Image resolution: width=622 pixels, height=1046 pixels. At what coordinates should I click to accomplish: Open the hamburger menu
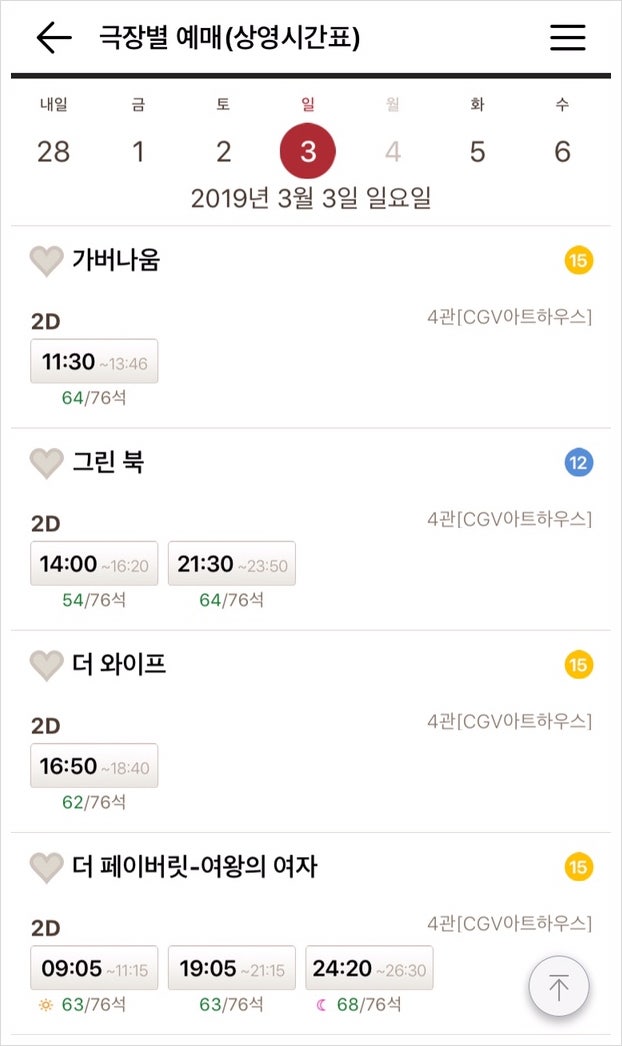[x=567, y=37]
